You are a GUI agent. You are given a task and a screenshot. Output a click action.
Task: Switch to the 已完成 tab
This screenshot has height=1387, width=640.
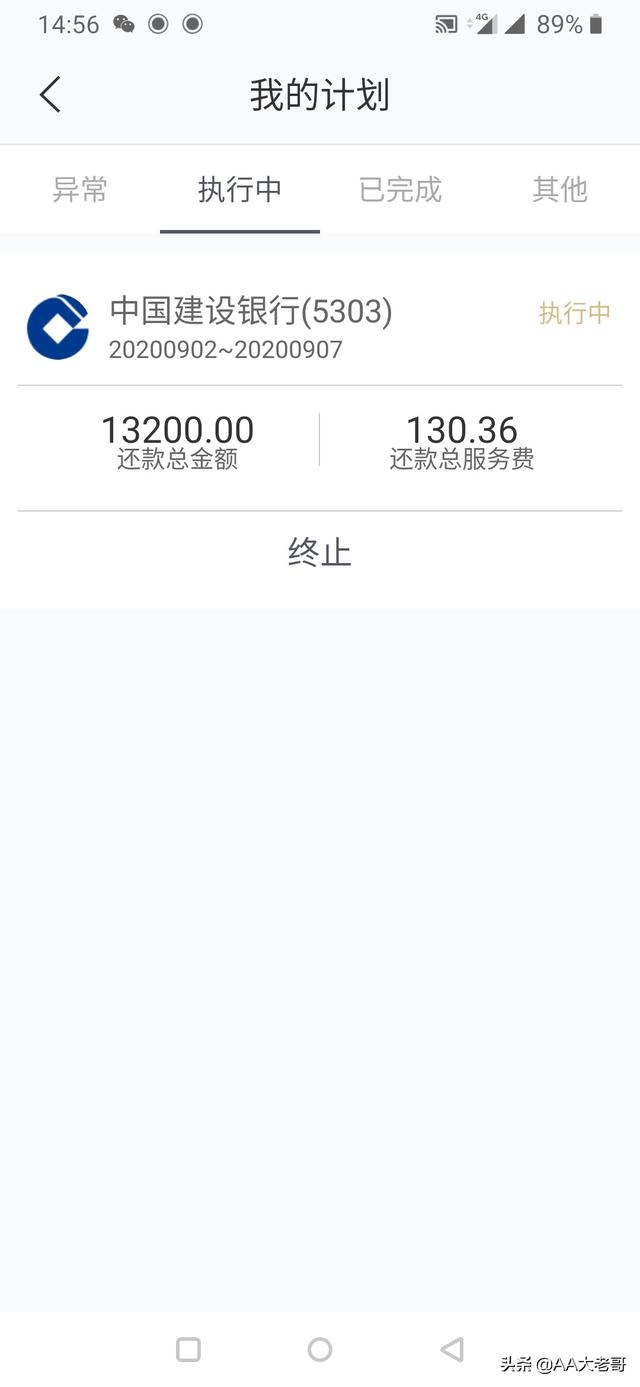[x=400, y=189]
